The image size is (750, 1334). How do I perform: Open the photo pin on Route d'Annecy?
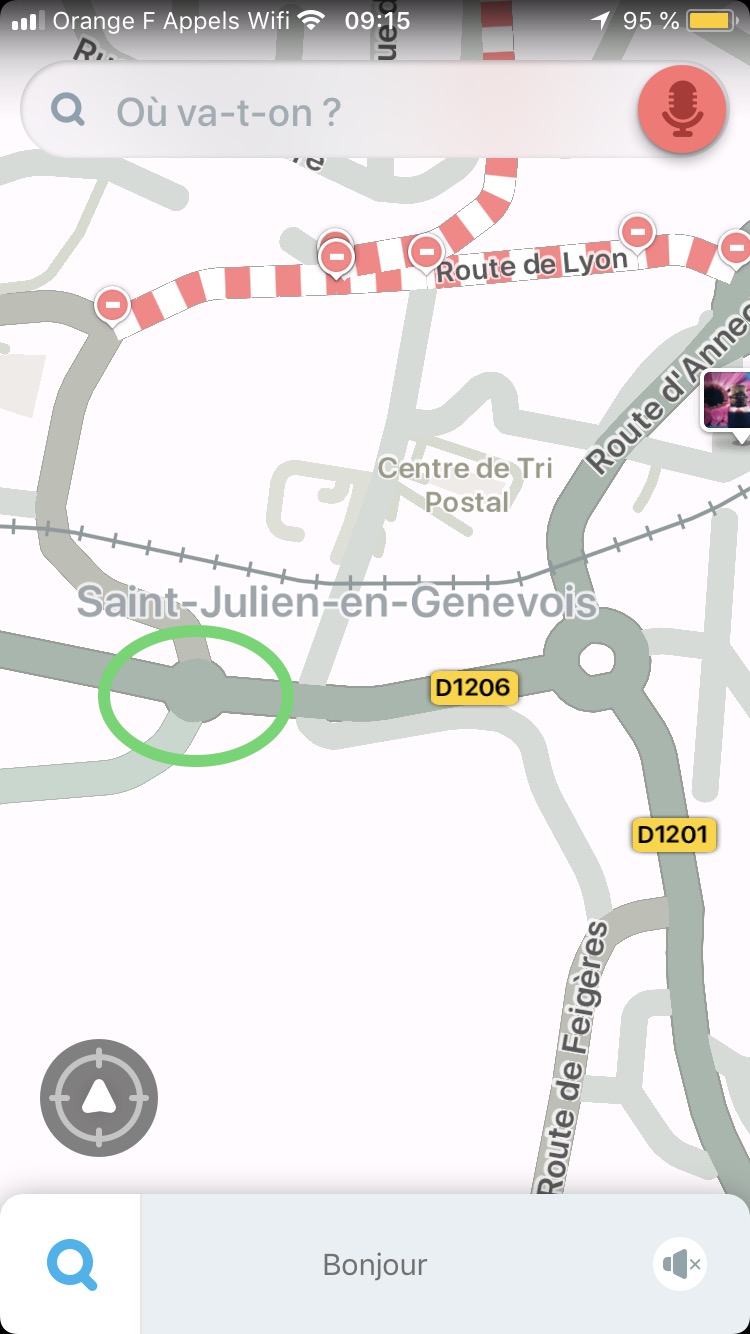tap(727, 400)
